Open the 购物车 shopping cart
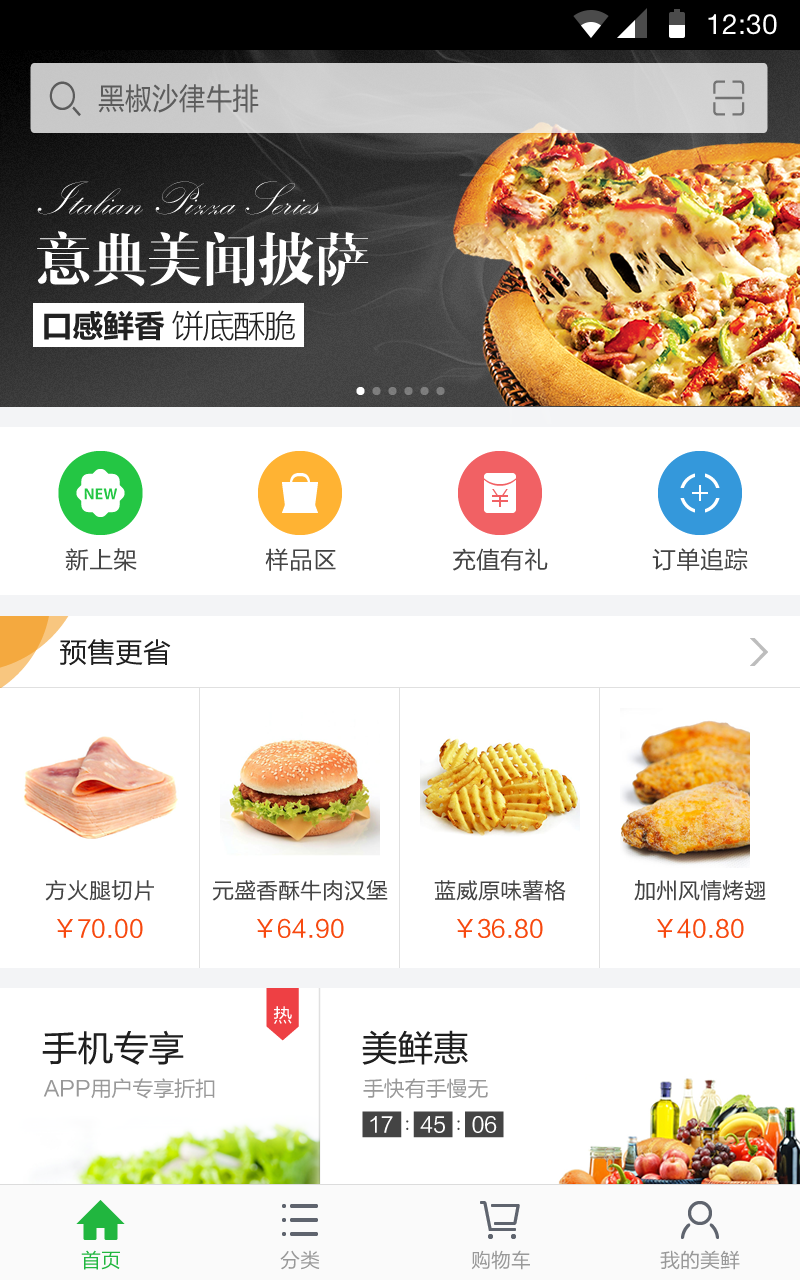800x1280 pixels. (499, 1230)
